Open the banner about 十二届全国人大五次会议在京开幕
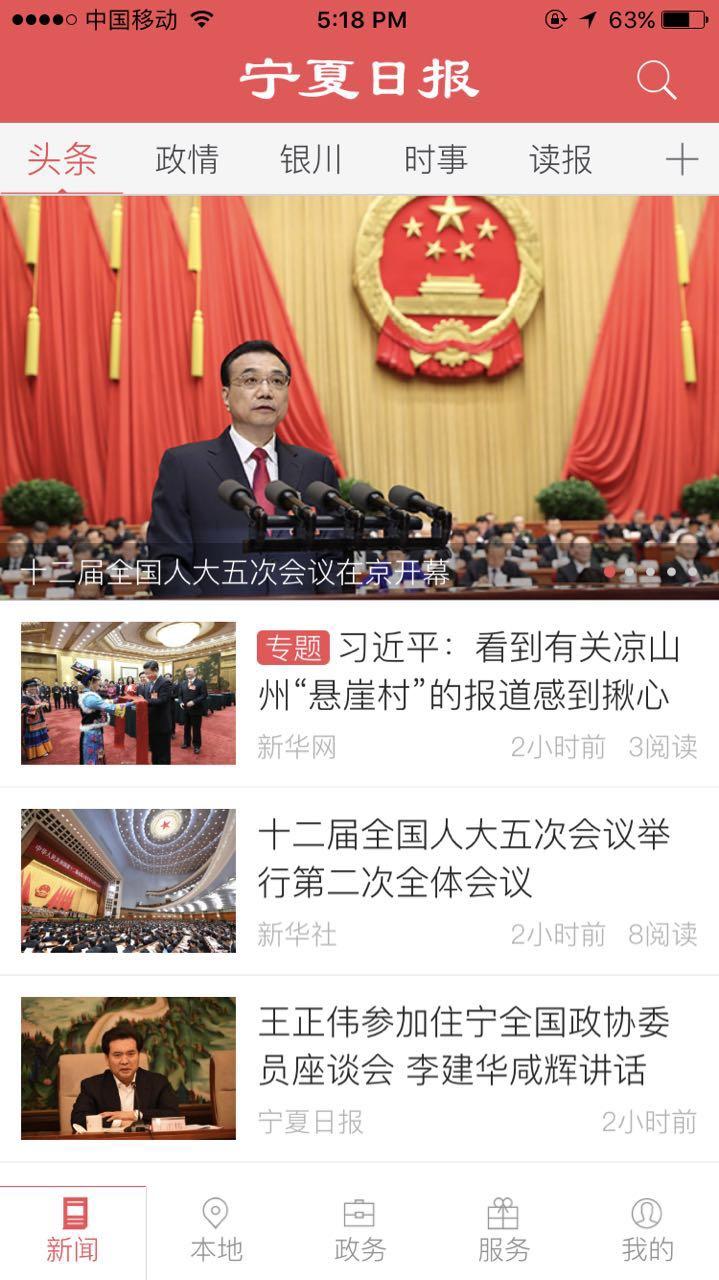This screenshot has height=1280, width=719. pyautogui.click(x=359, y=397)
